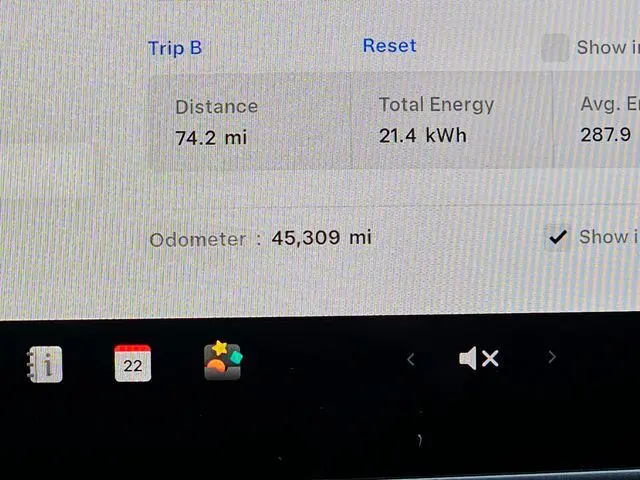
Task: Uncheck the Show checkbox beside Odometer
Action: coord(557,237)
